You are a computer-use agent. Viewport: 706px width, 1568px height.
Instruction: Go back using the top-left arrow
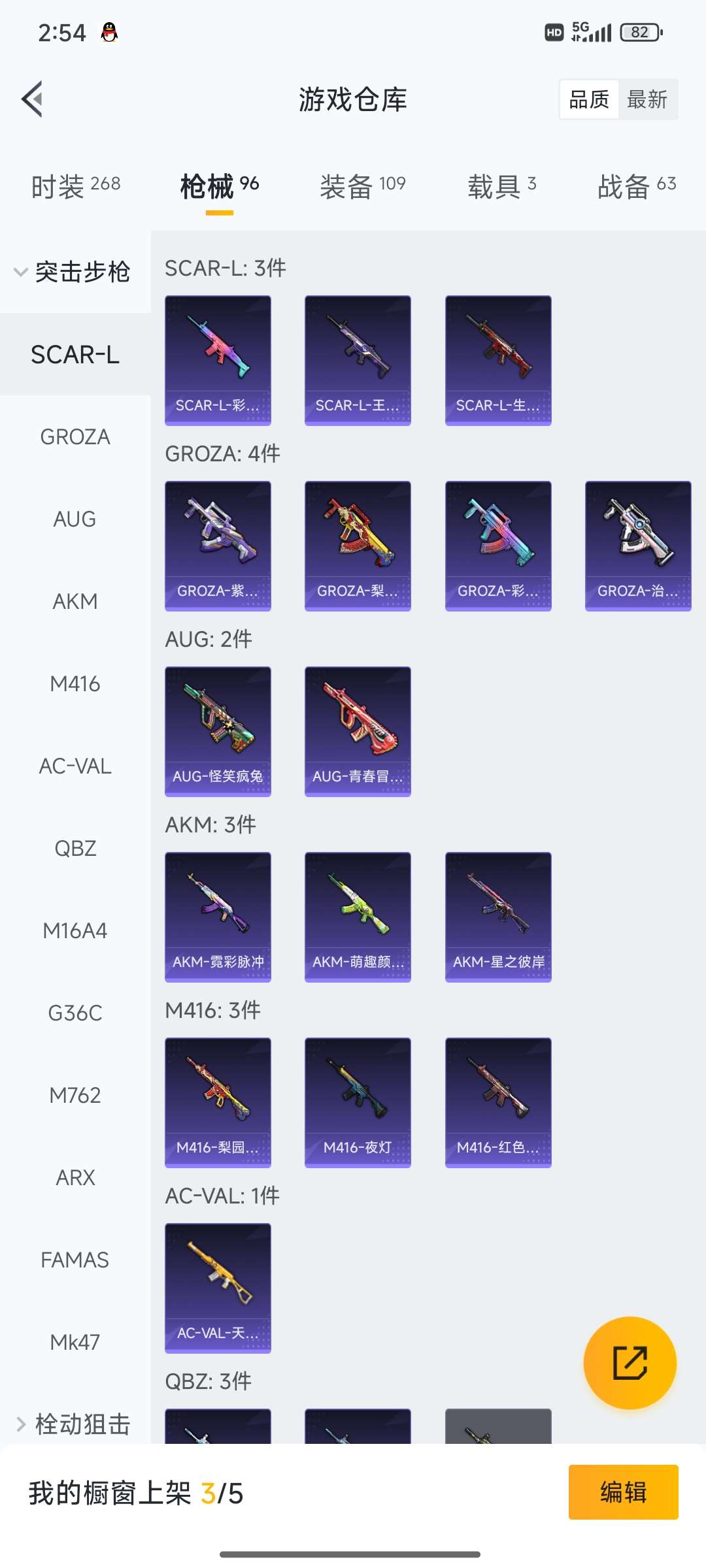tap(32, 99)
